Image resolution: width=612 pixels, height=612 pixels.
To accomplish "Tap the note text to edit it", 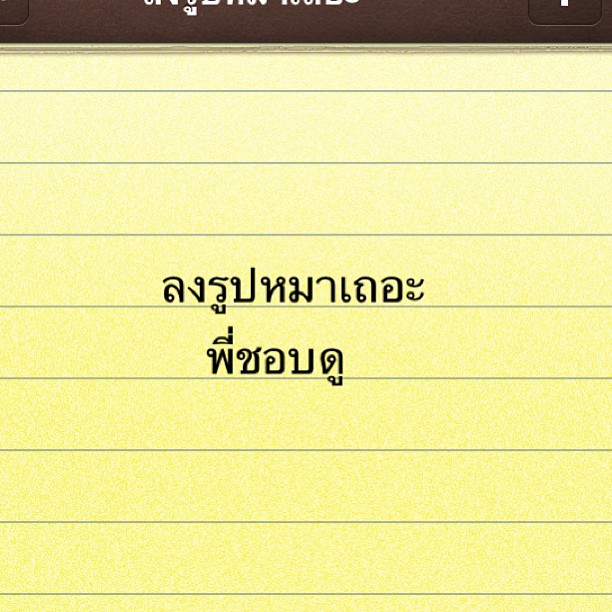I will tap(292, 290).
